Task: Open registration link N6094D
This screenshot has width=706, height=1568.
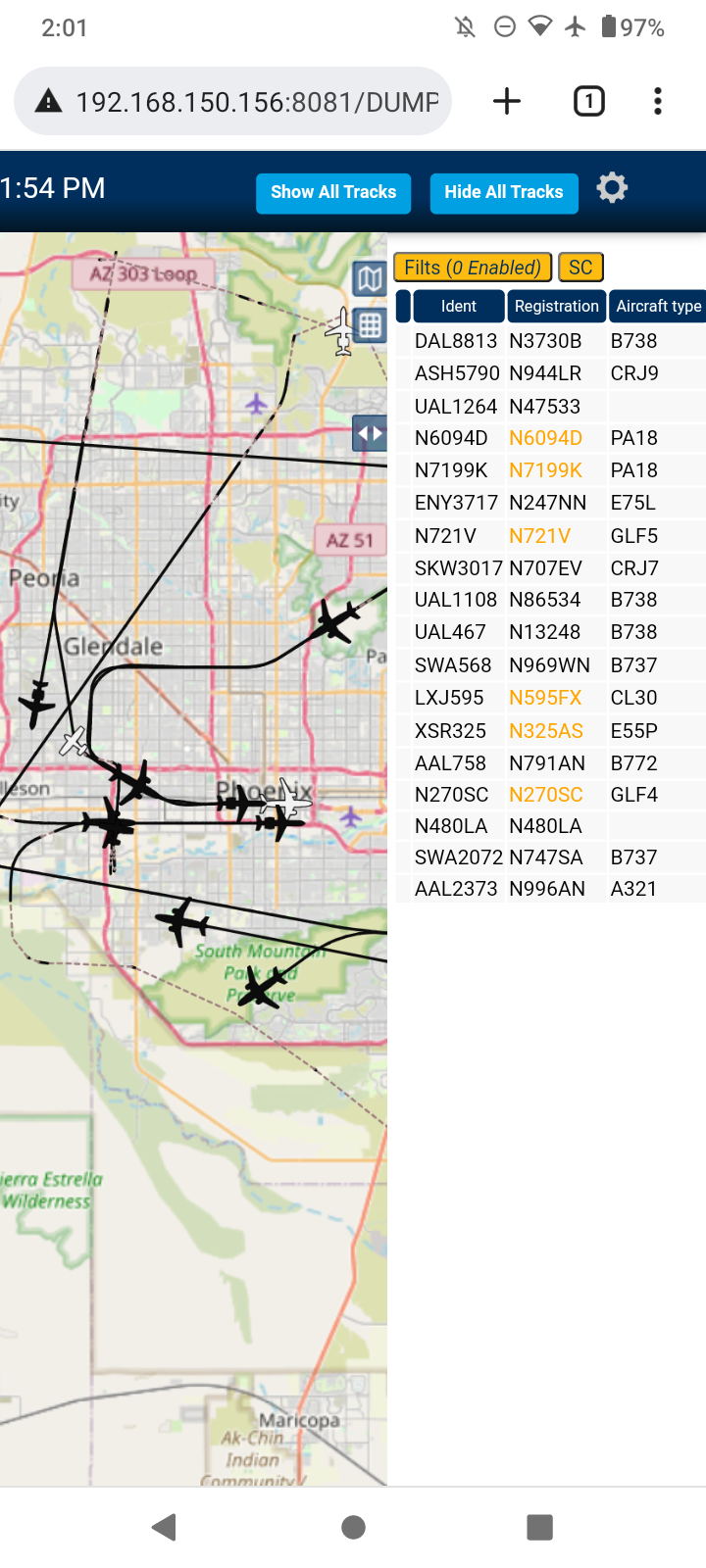Action: tap(545, 438)
